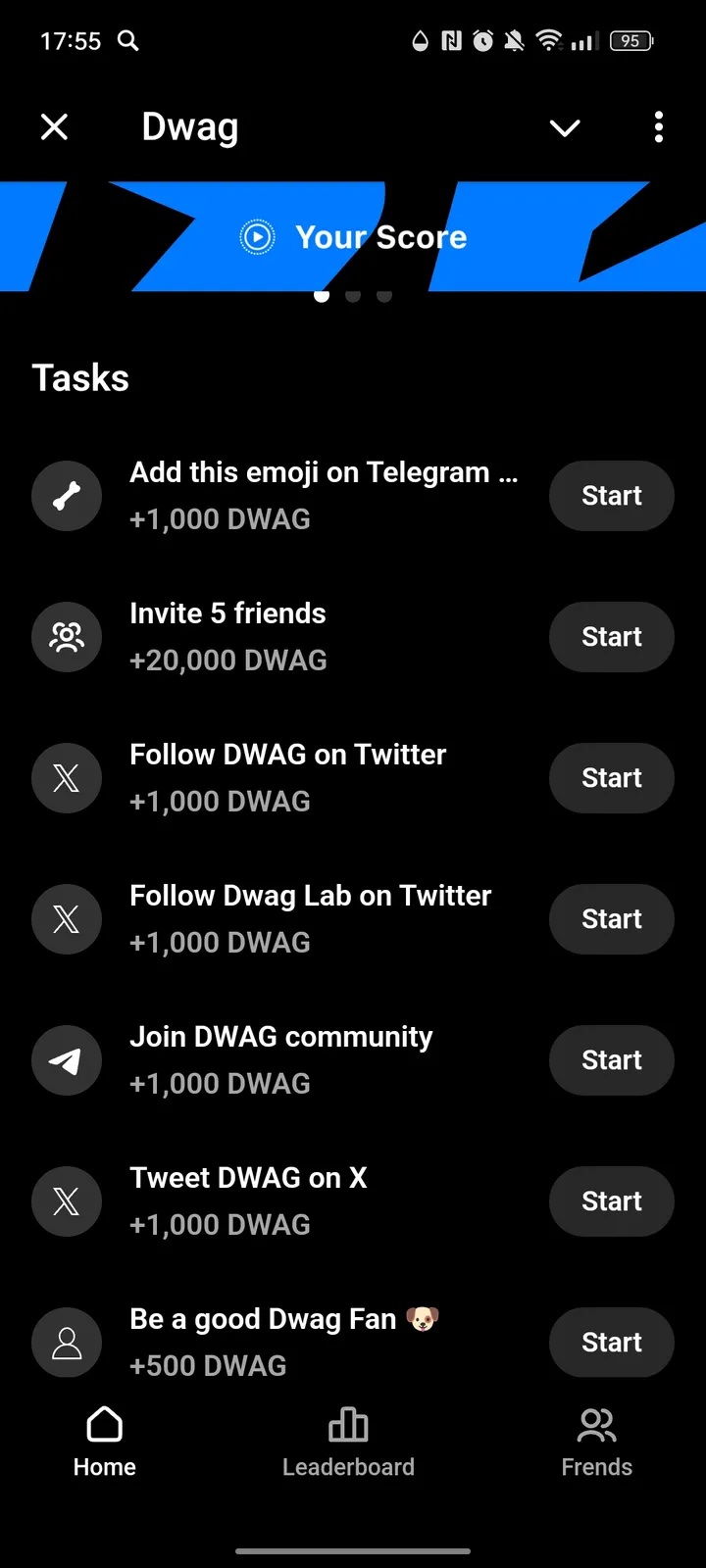Screen dimensions: 706x1568
Task: Close the Dwag mini app with the X
Action: pyautogui.click(x=54, y=127)
